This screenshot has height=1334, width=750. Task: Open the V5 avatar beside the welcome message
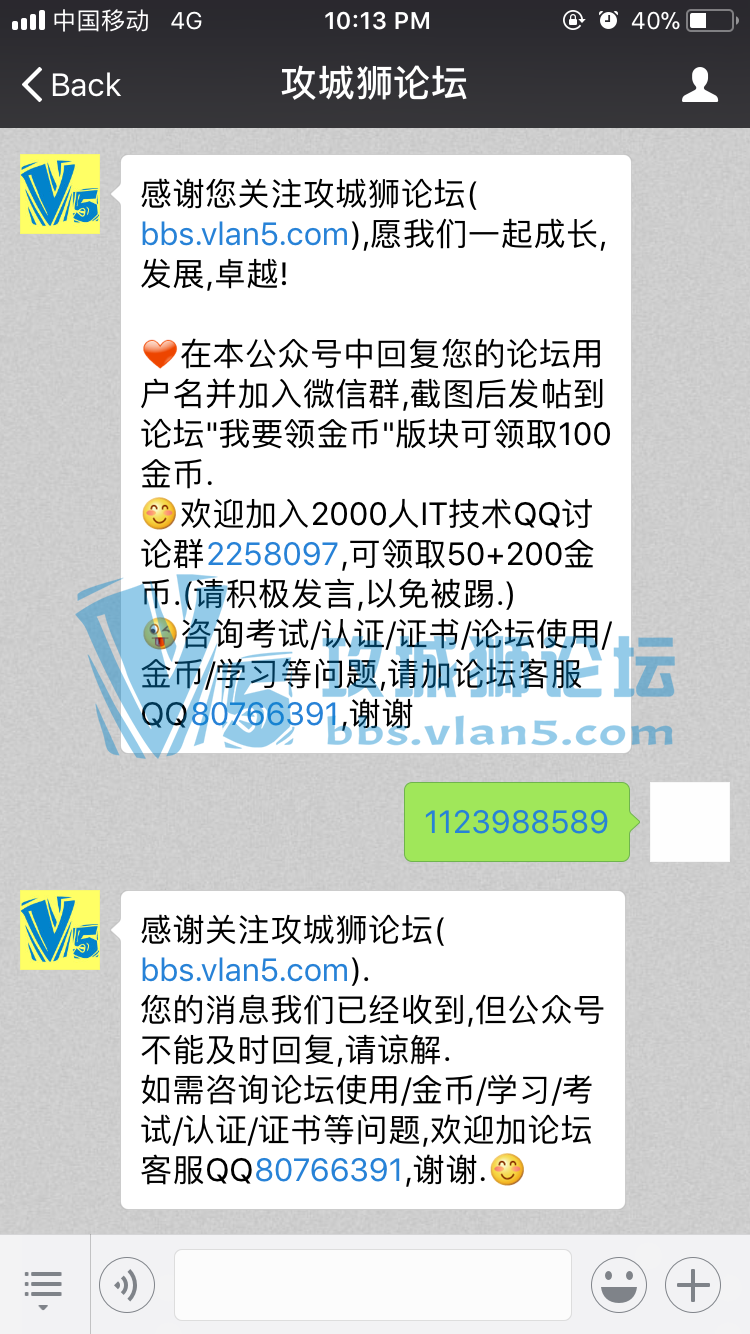tap(60, 194)
